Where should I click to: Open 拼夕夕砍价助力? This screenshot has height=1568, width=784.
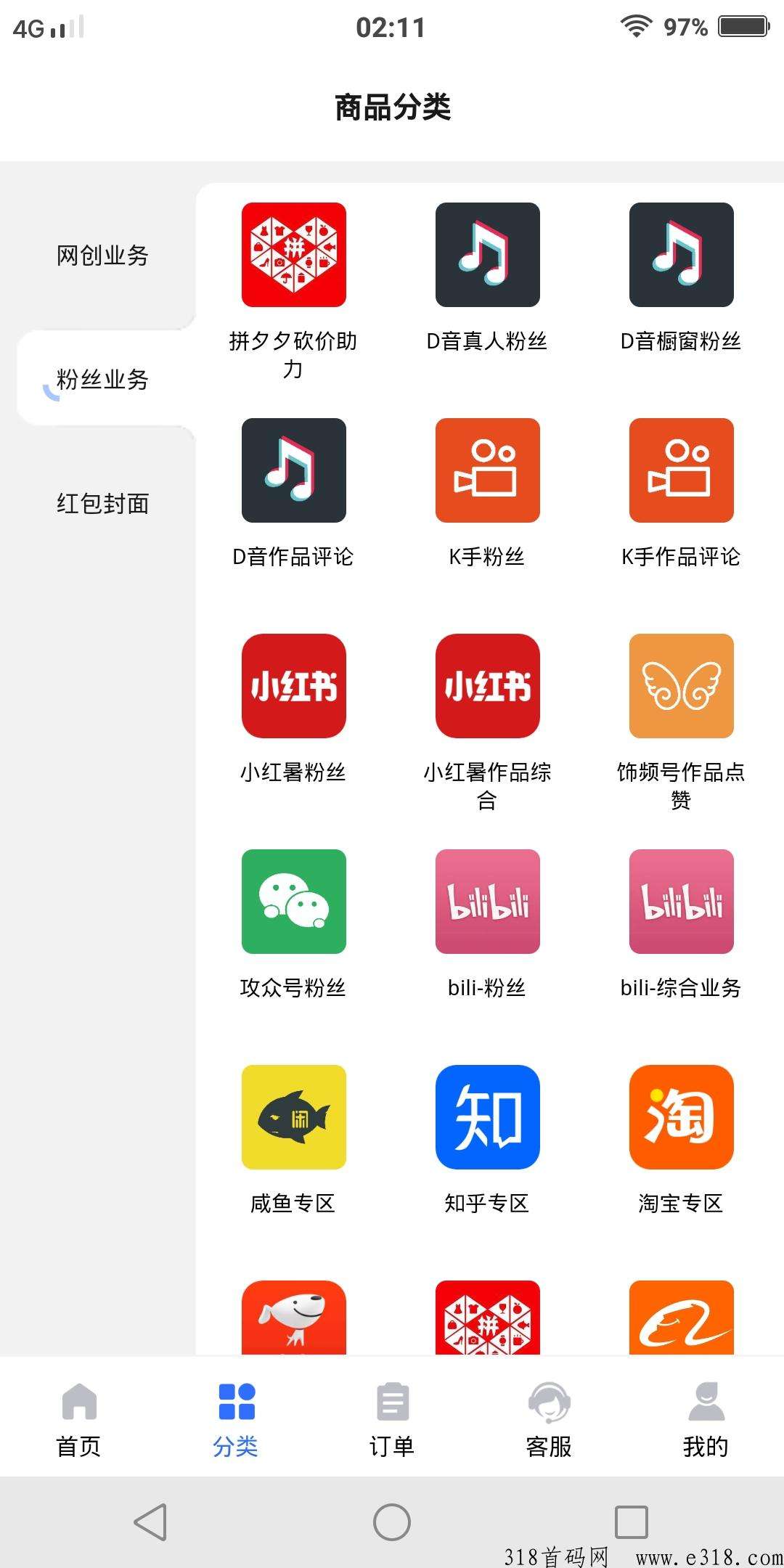[293, 291]
